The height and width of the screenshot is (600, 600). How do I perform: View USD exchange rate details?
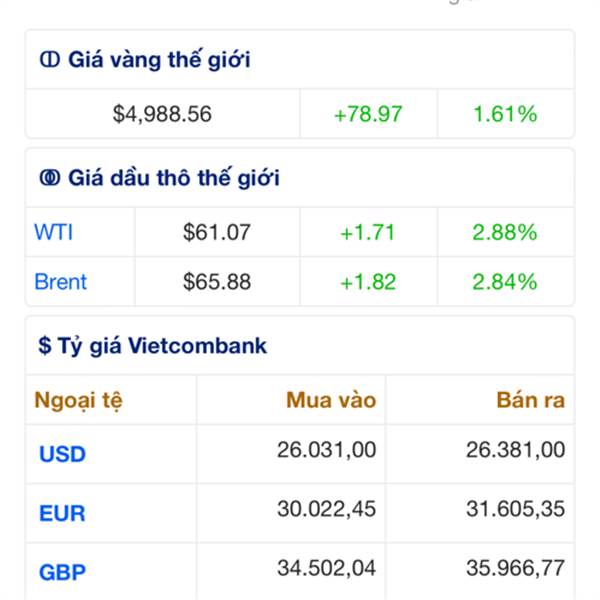(x=62, y=454)
